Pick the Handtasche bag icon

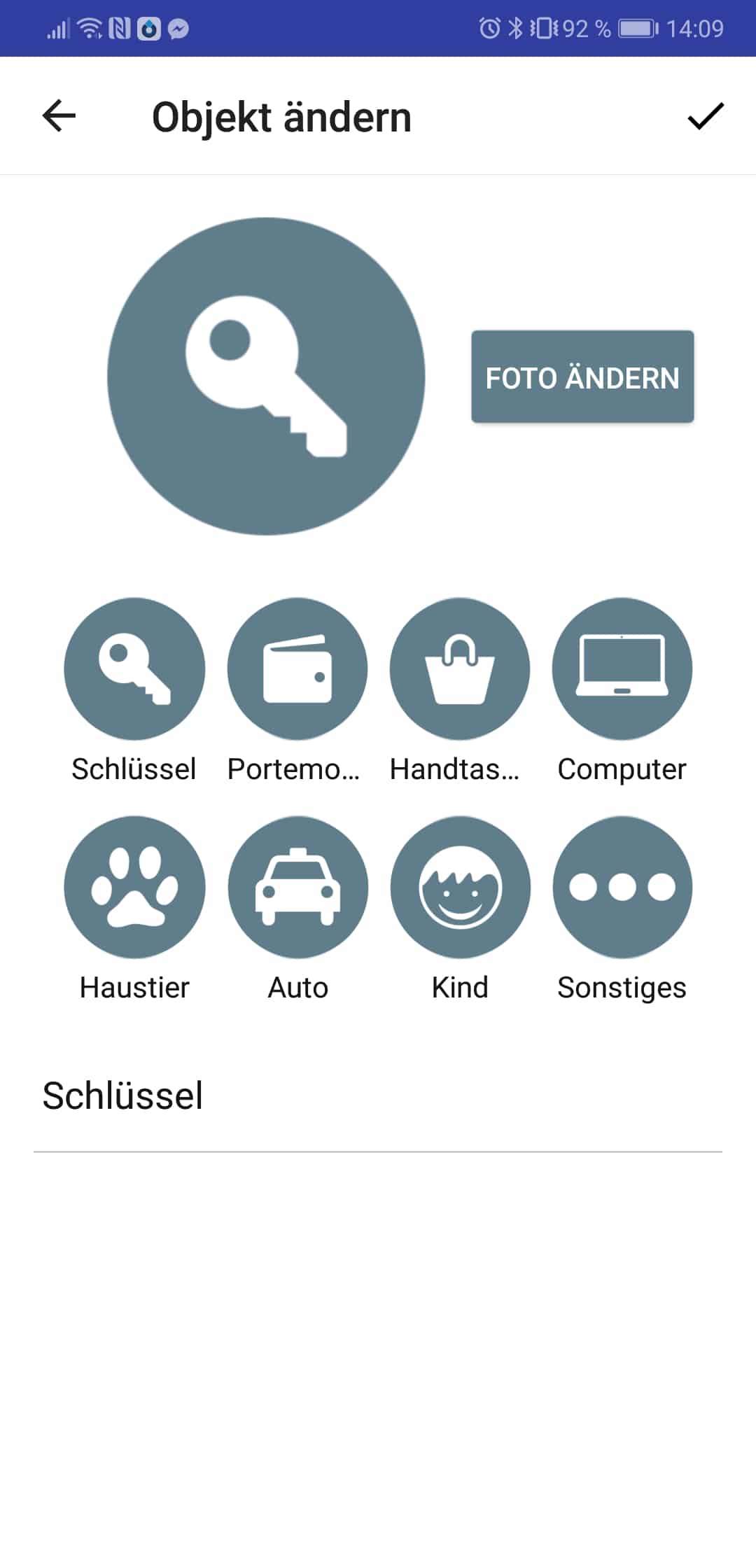[x=460, y=668]
